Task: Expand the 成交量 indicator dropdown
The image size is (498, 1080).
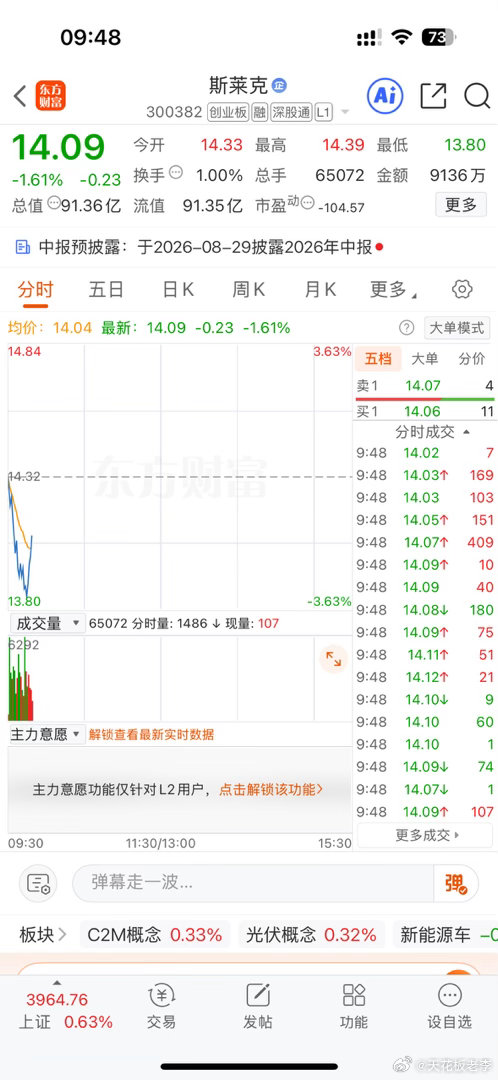Action: [x=47, y=623]
